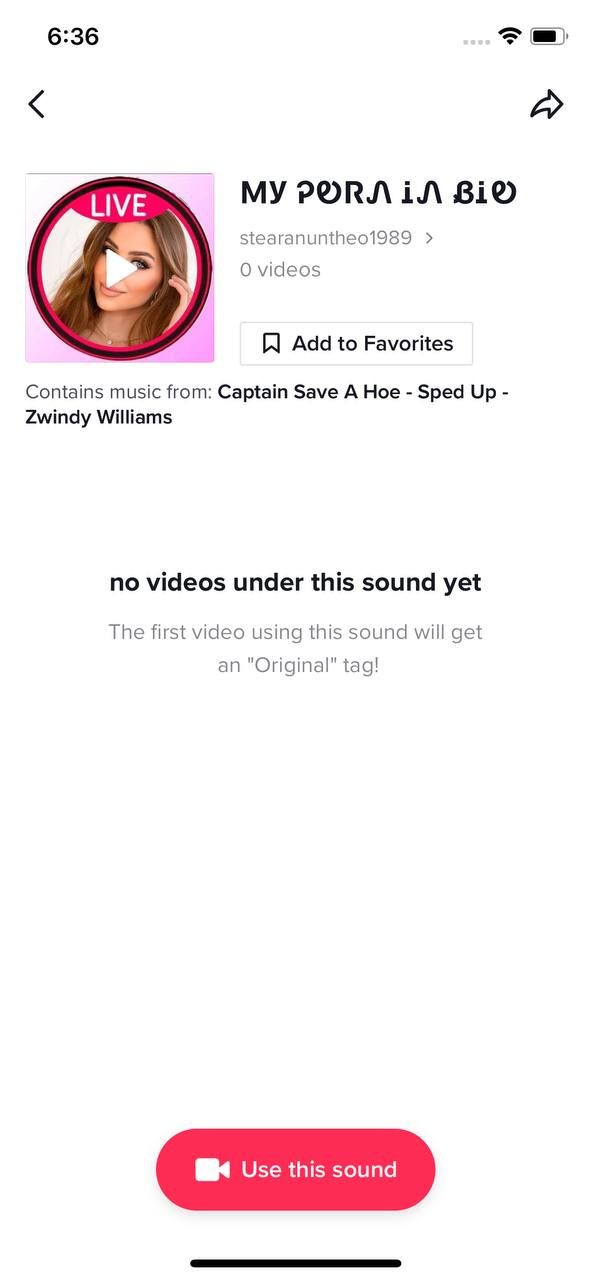Go back with the top-left arrow
The image size is (591, 1280).
pos(36,104)
